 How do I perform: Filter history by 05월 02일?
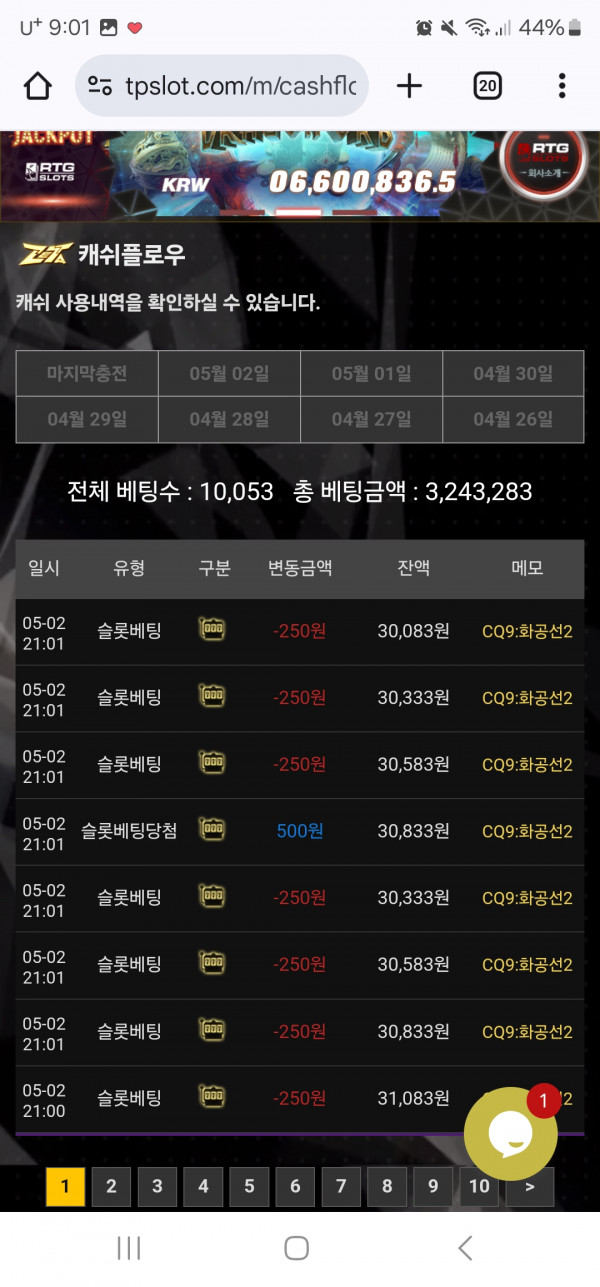[x=229, y=374]
